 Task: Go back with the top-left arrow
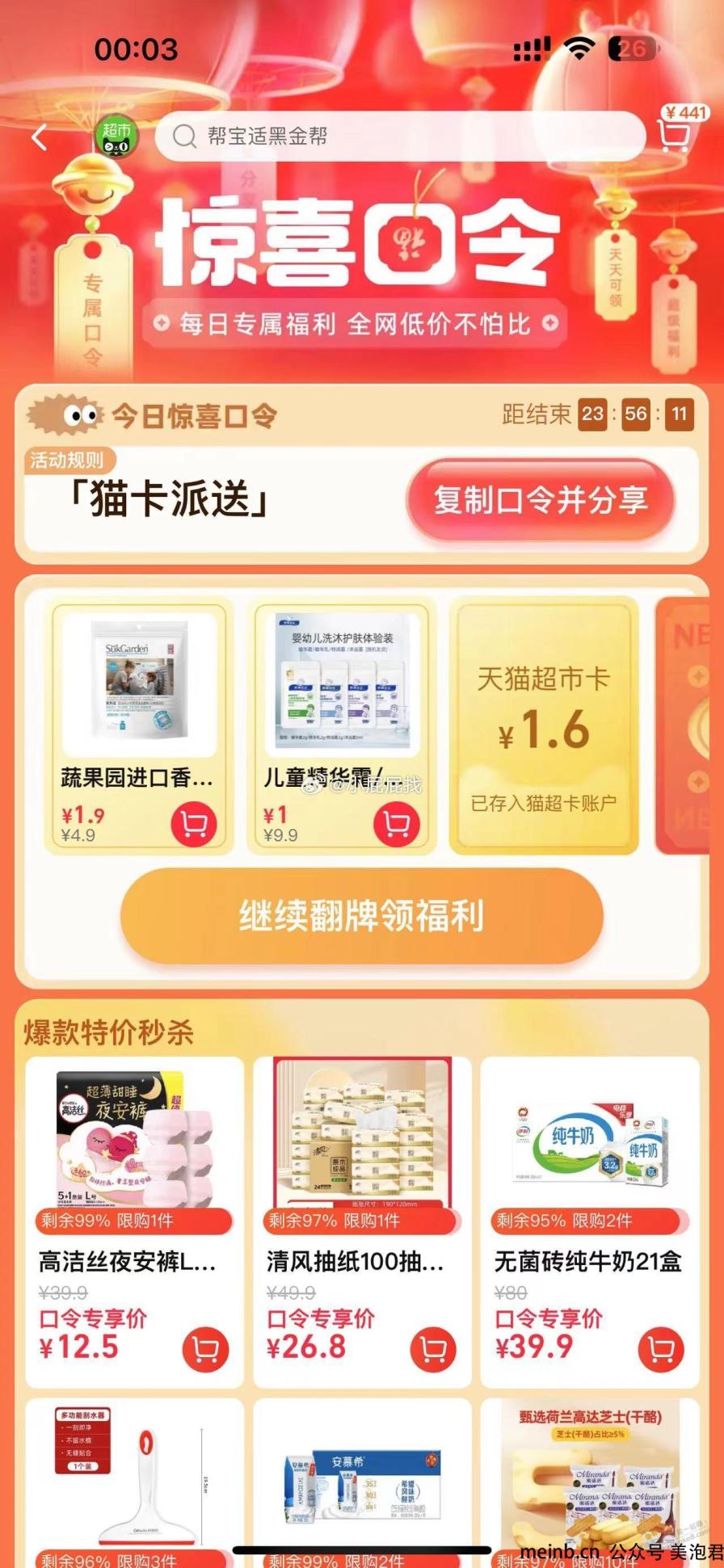[x=39, y=137]
